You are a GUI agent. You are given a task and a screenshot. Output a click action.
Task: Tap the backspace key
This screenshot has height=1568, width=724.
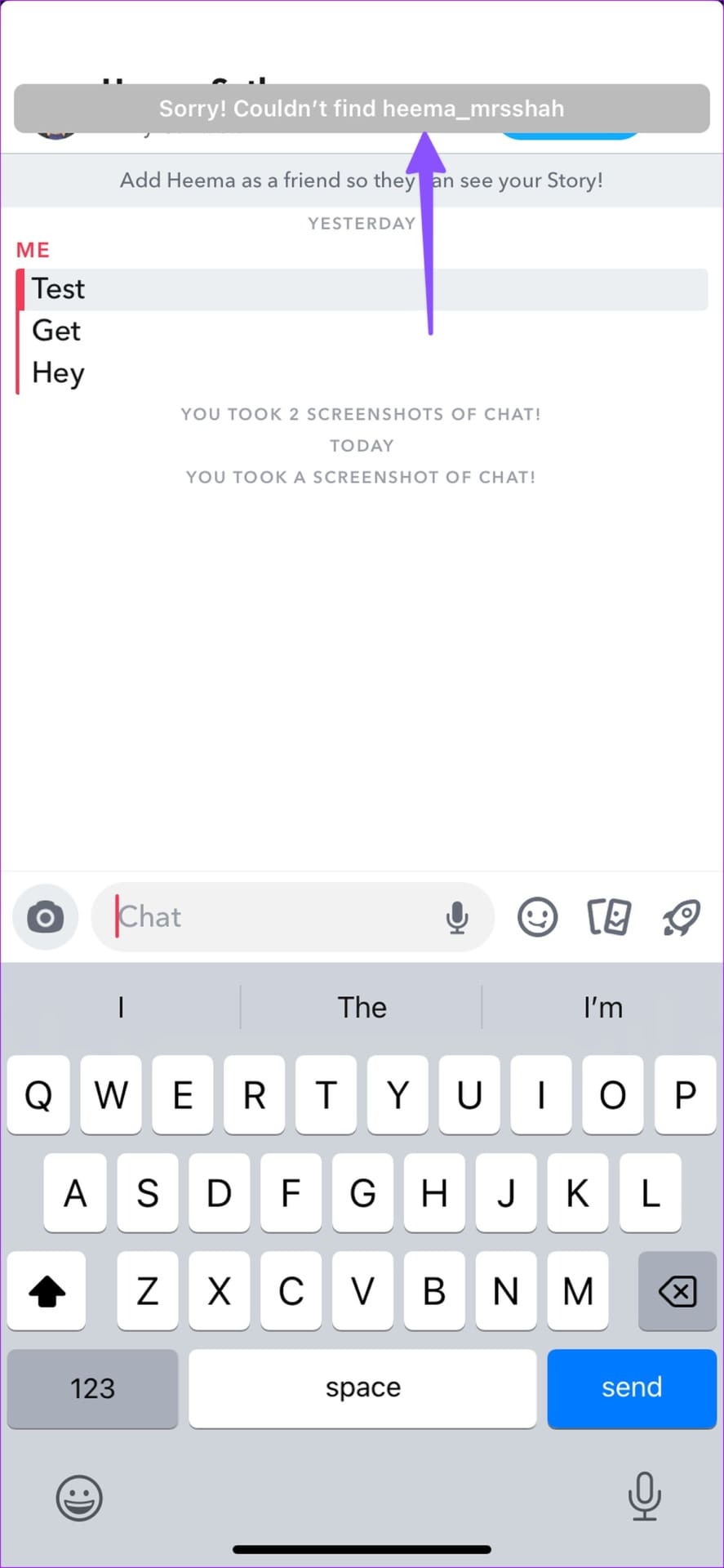[677, 1291]
